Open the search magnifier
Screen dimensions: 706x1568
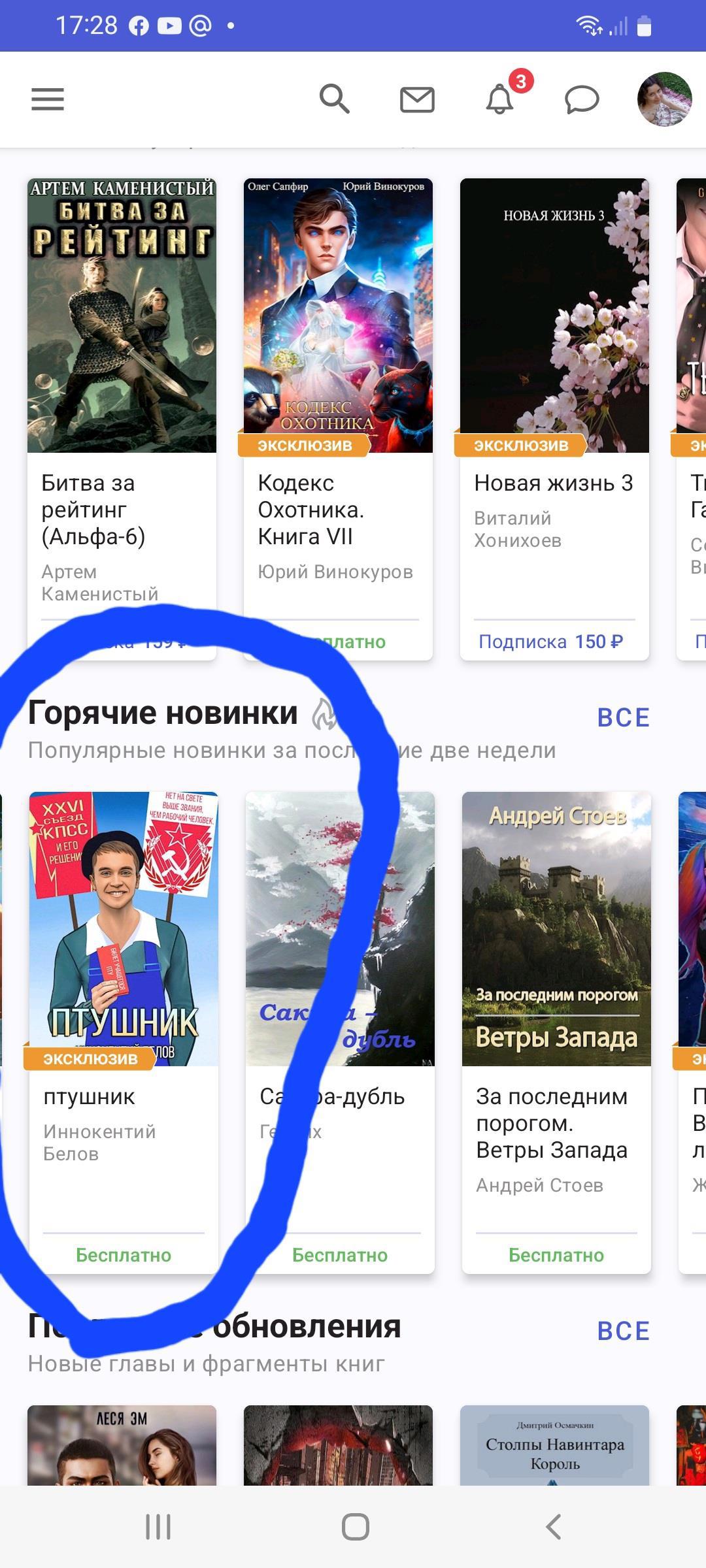tap(334, 99)
